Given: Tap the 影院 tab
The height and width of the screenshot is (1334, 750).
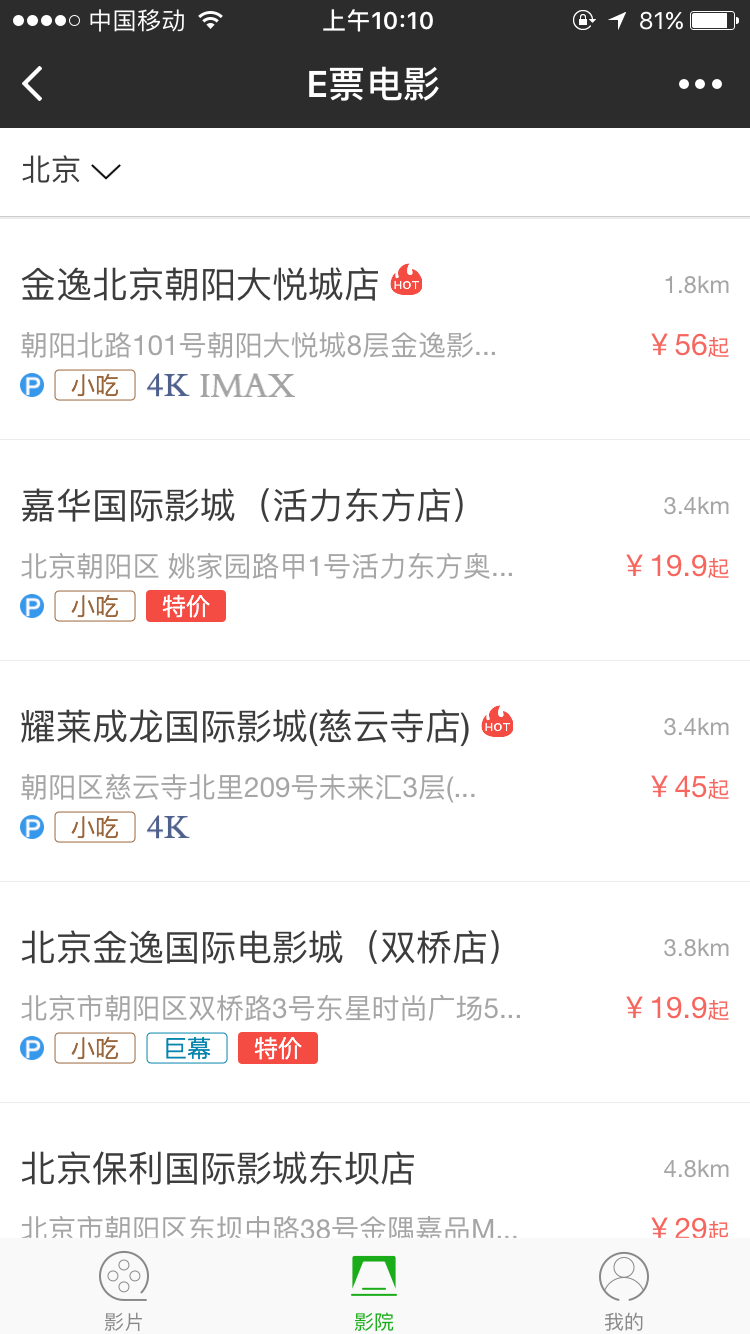Looking at the screenshot, I should pyautogui.click(x=374, y=1291).
